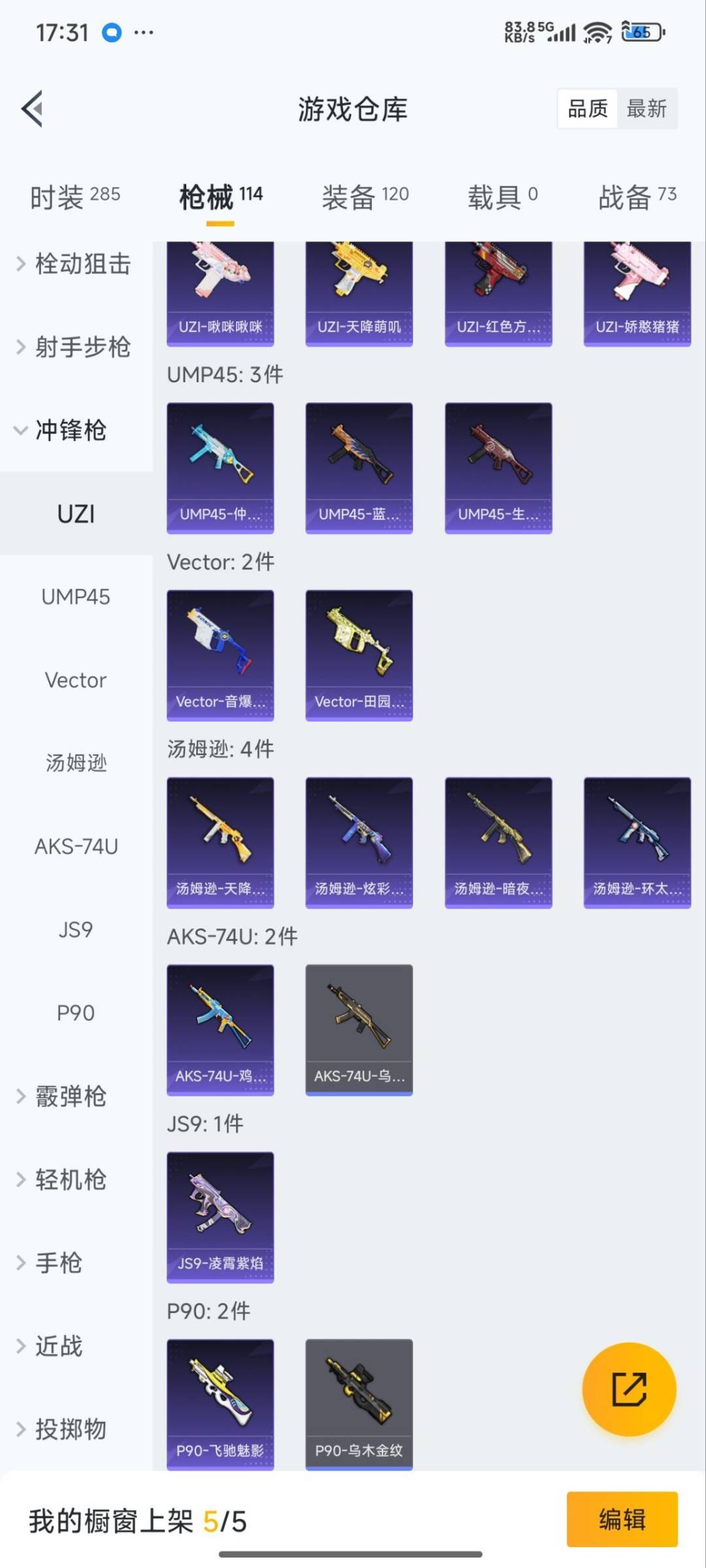Select Vector in the side list
The image size is (706, 1568).
[76, 680]
